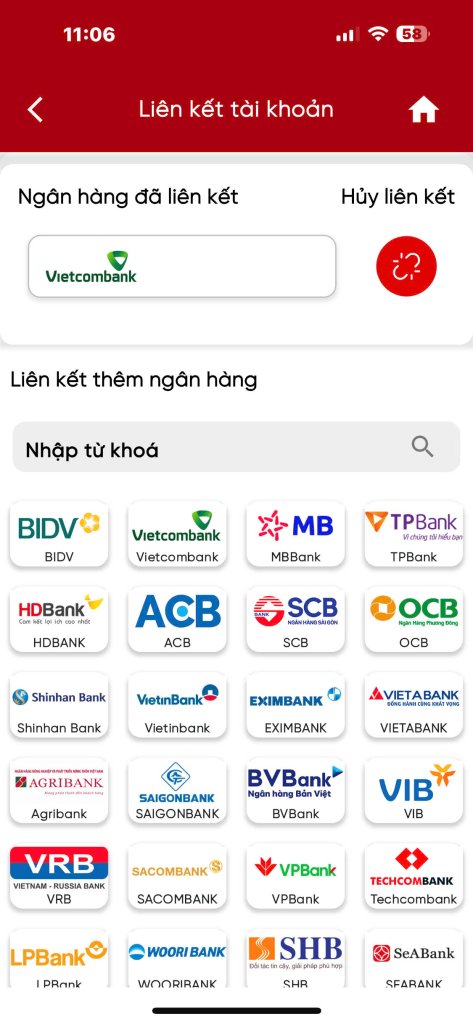
Task: Open the ACB bank tile
Action: (x=177, y=620)
